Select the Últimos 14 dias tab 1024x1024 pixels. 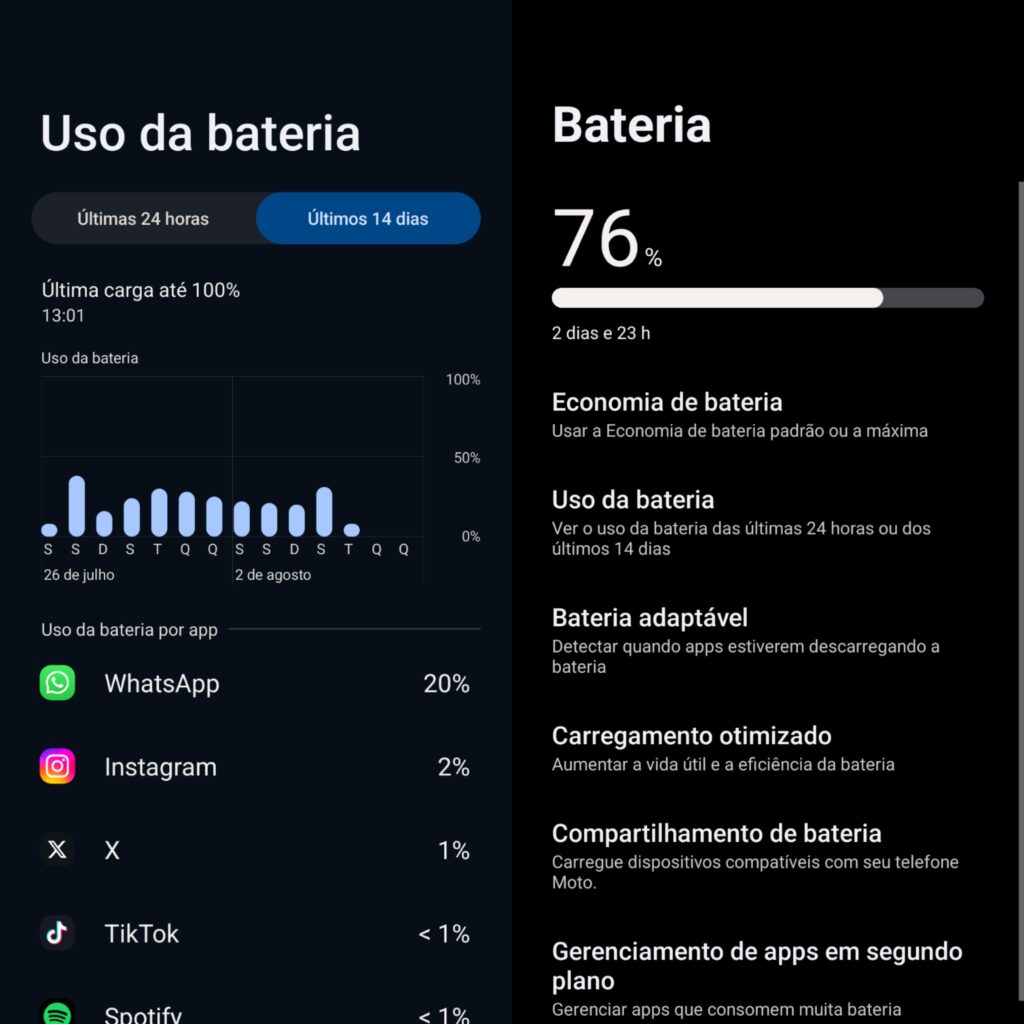(368, 219)
